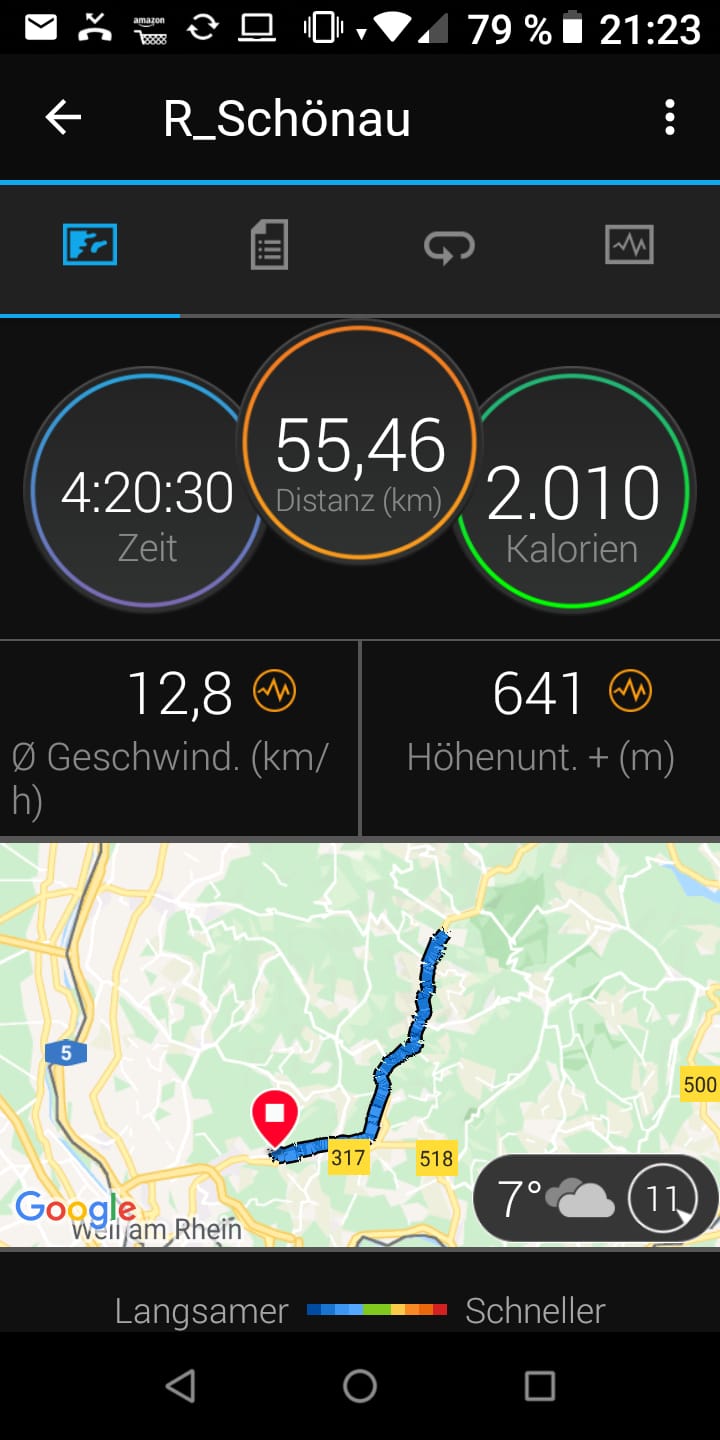Open the route map in full view
720x1440 pixels.
point(360,1000)
